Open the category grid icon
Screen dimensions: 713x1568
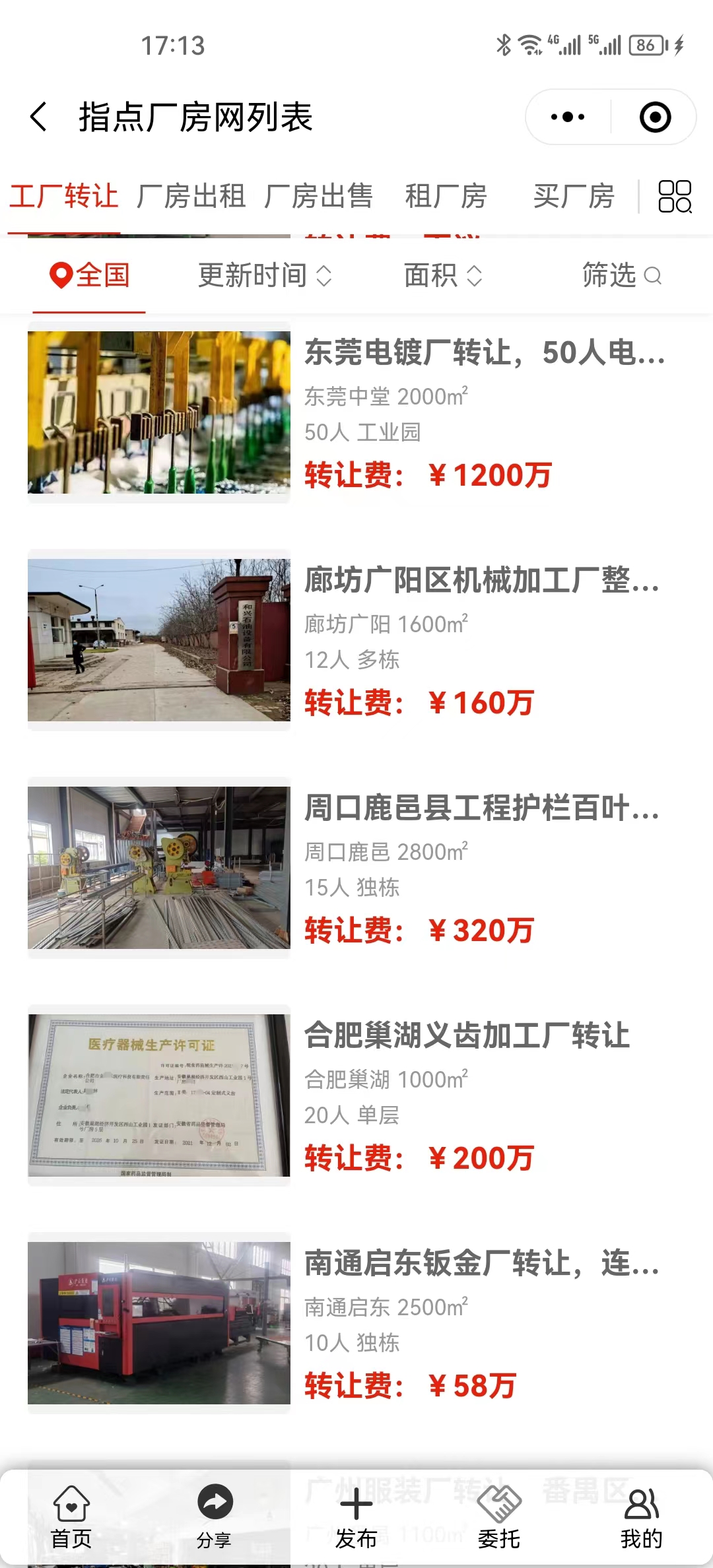tap(675, 197)
